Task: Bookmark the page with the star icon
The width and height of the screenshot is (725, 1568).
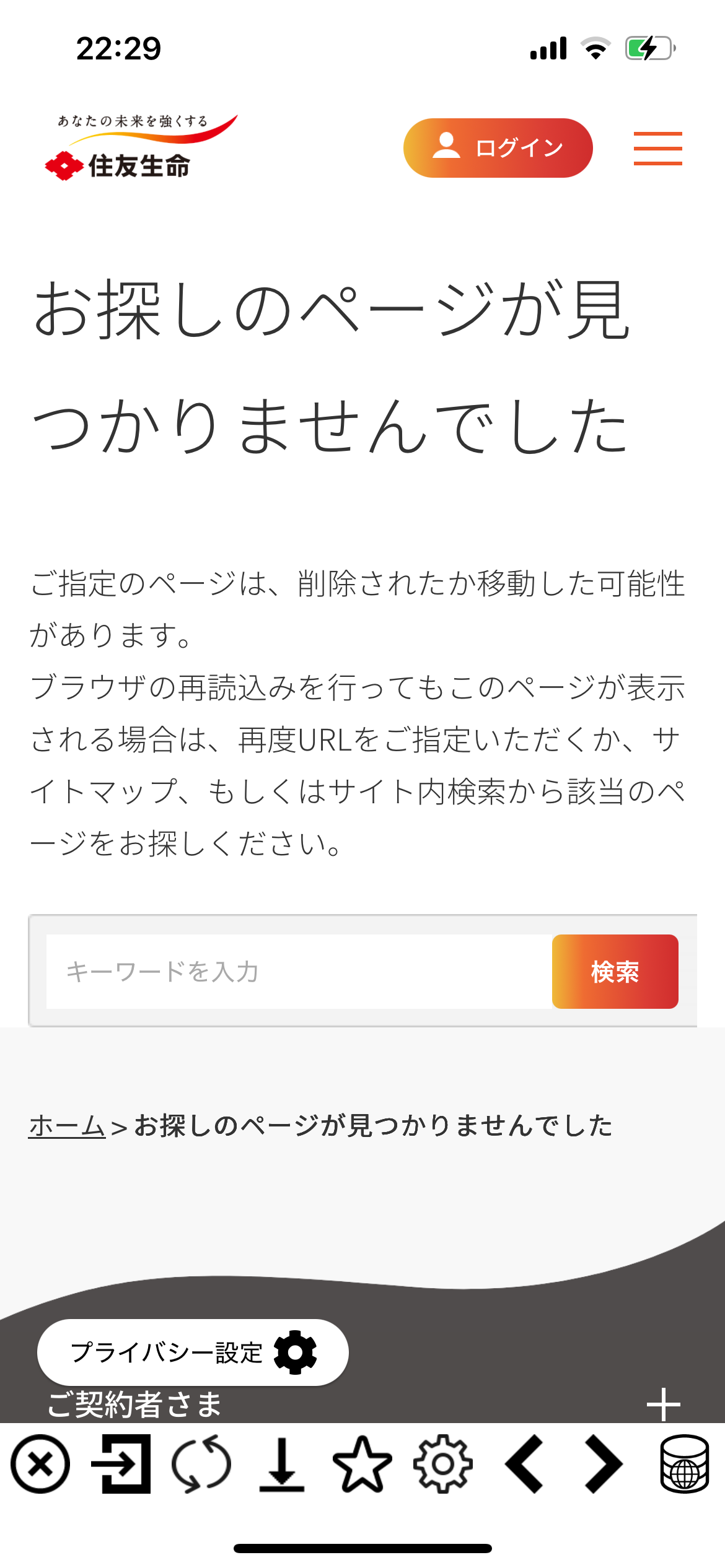Action: pyautogui.click(x=362, y=1464)
